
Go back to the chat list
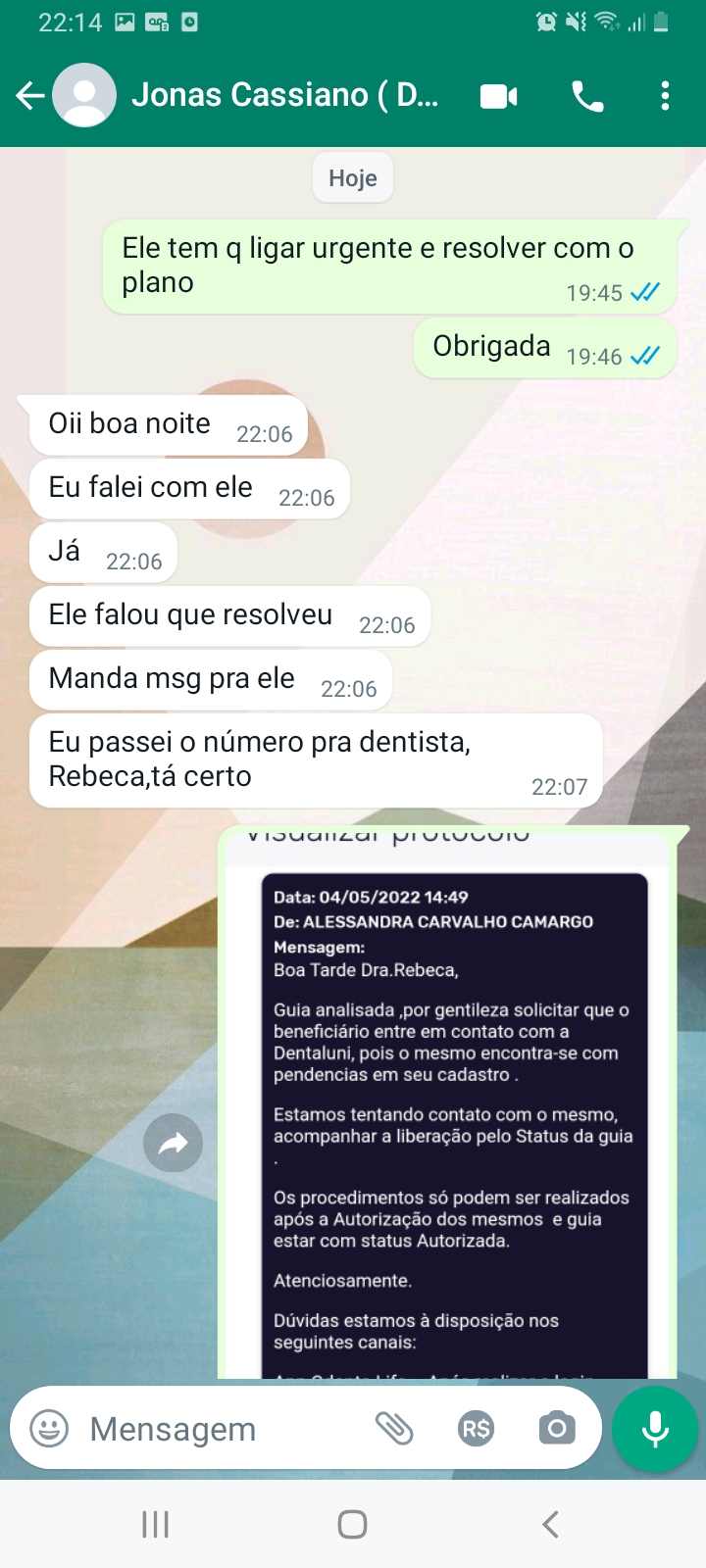(x=30, y=96)
